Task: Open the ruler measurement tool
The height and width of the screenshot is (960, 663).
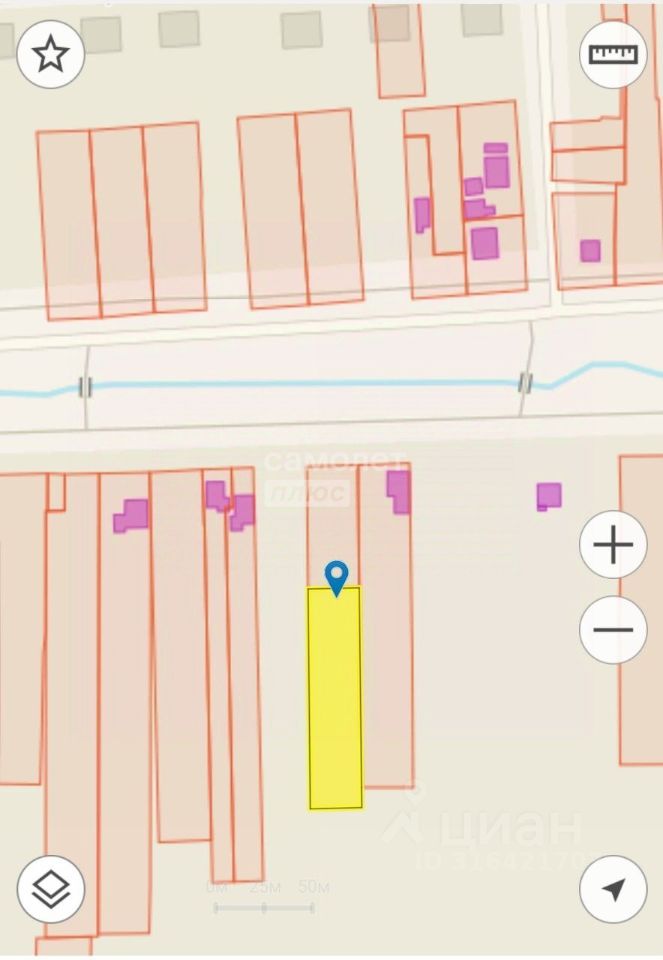Action: click(613, 55)
